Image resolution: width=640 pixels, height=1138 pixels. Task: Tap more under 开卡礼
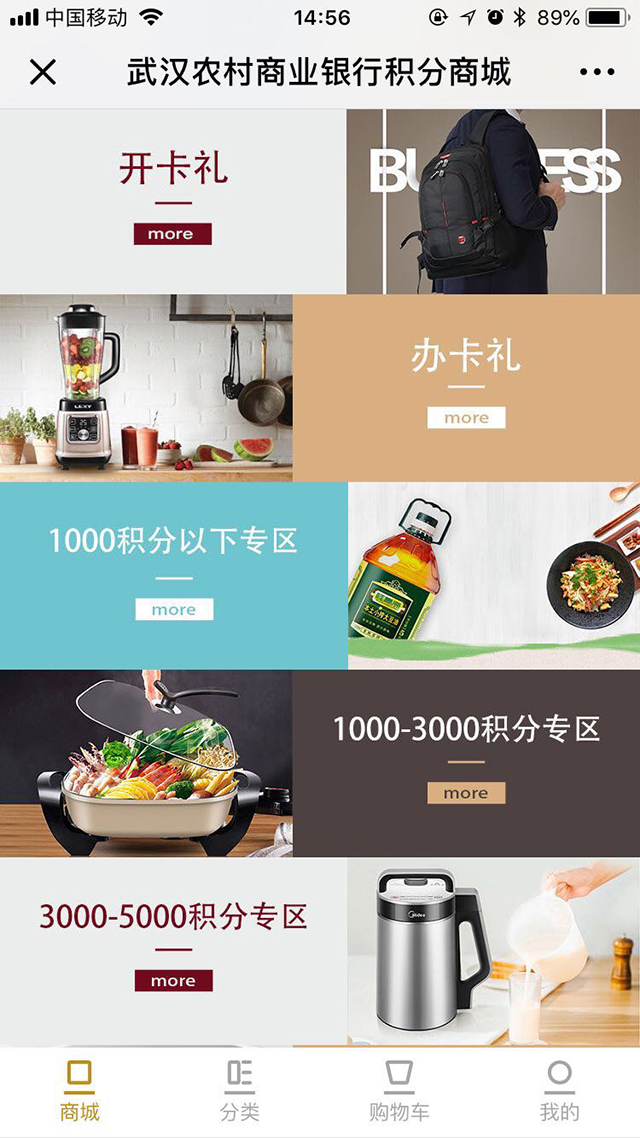tap(172, 234)
